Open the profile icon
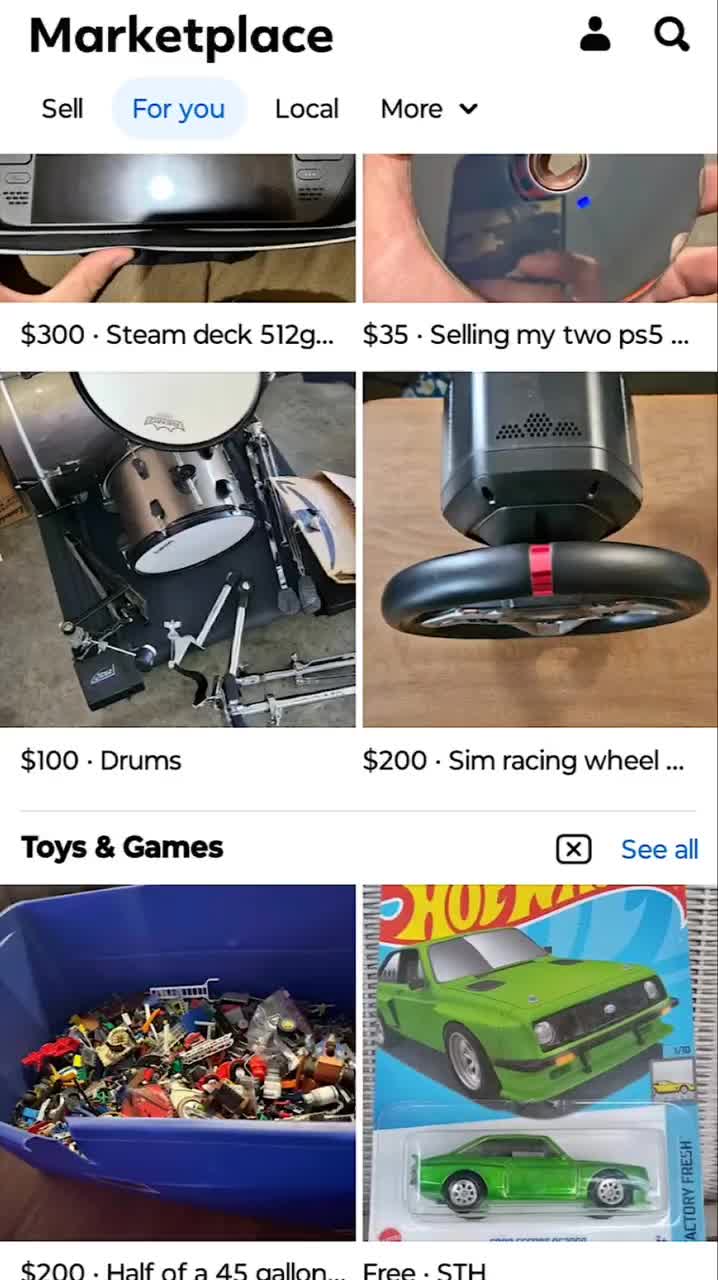 click(x=595, y=34)
